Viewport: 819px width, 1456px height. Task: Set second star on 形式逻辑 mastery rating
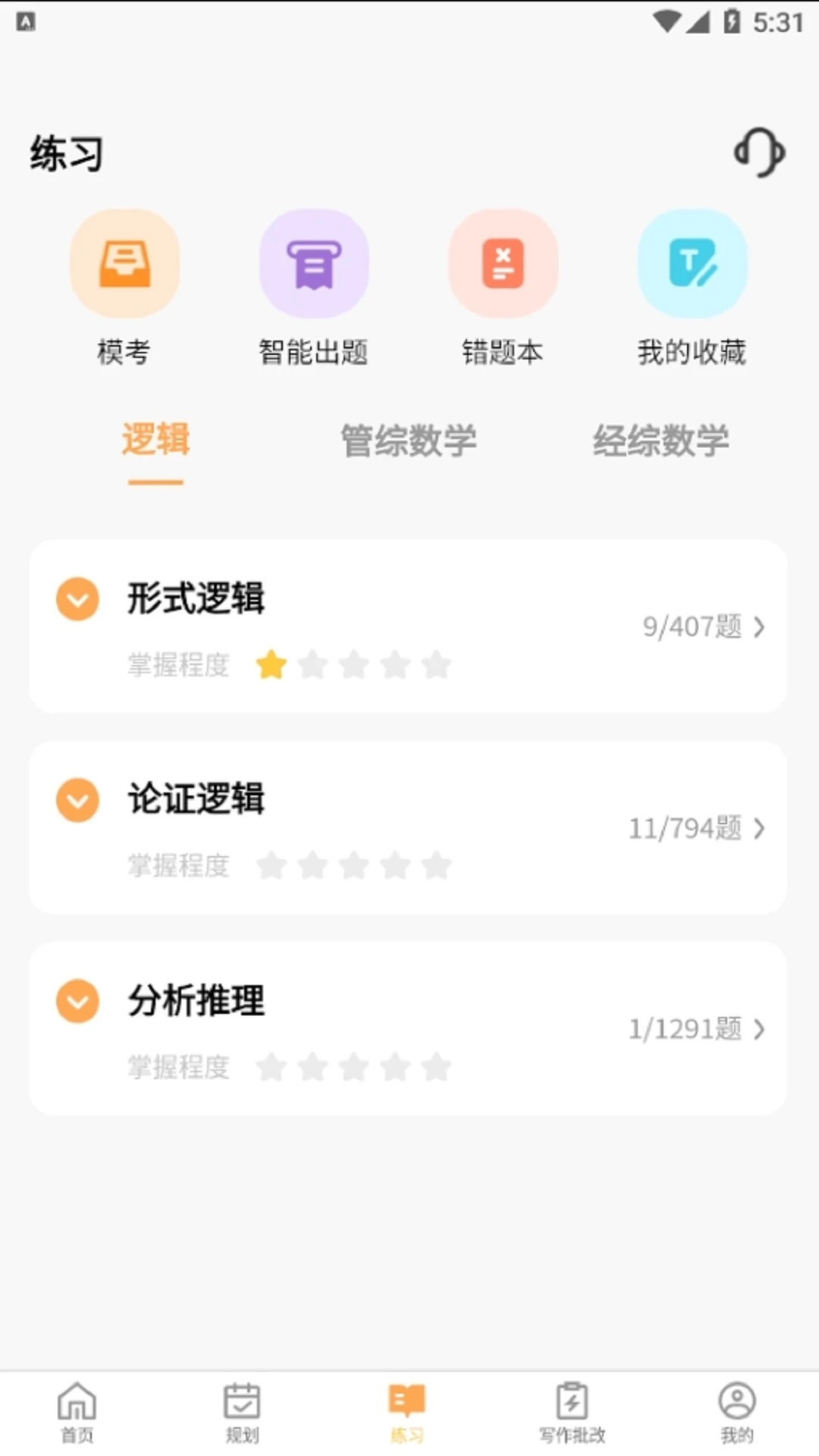[x=312, y=664]
